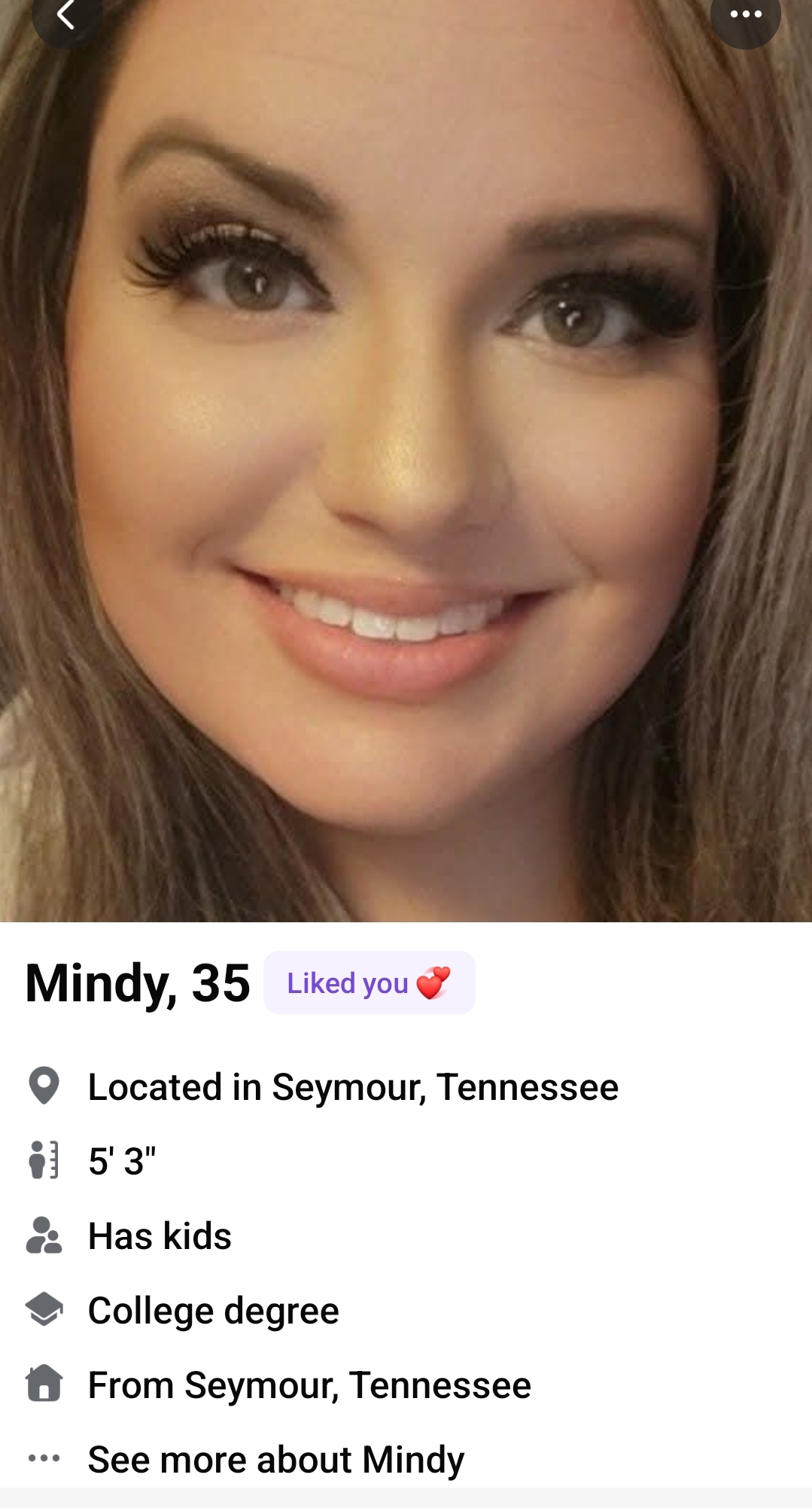Expand See more about Mindy
The image size is (812, 1508).
click(x=275, y=1459)
